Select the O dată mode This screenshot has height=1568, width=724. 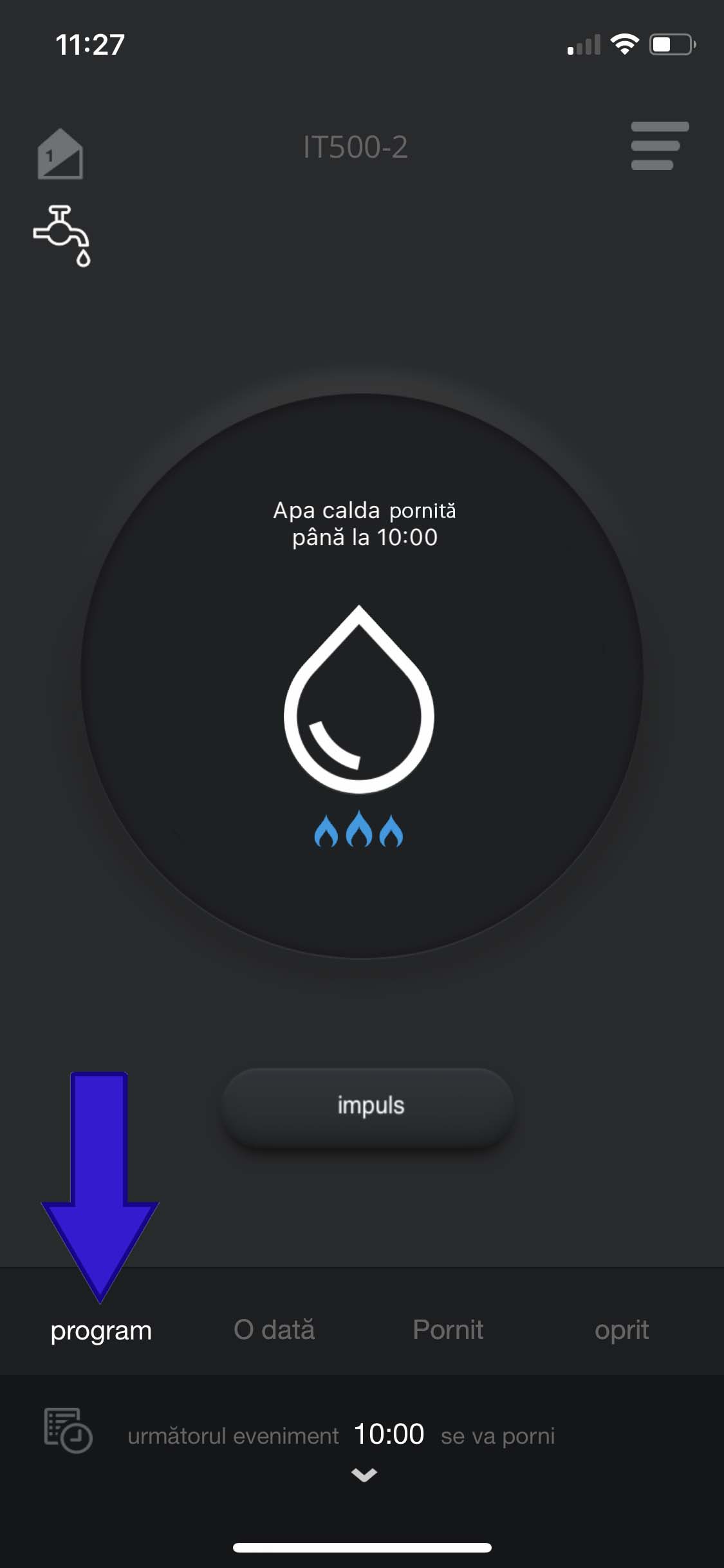click(x=274, y=1329)
